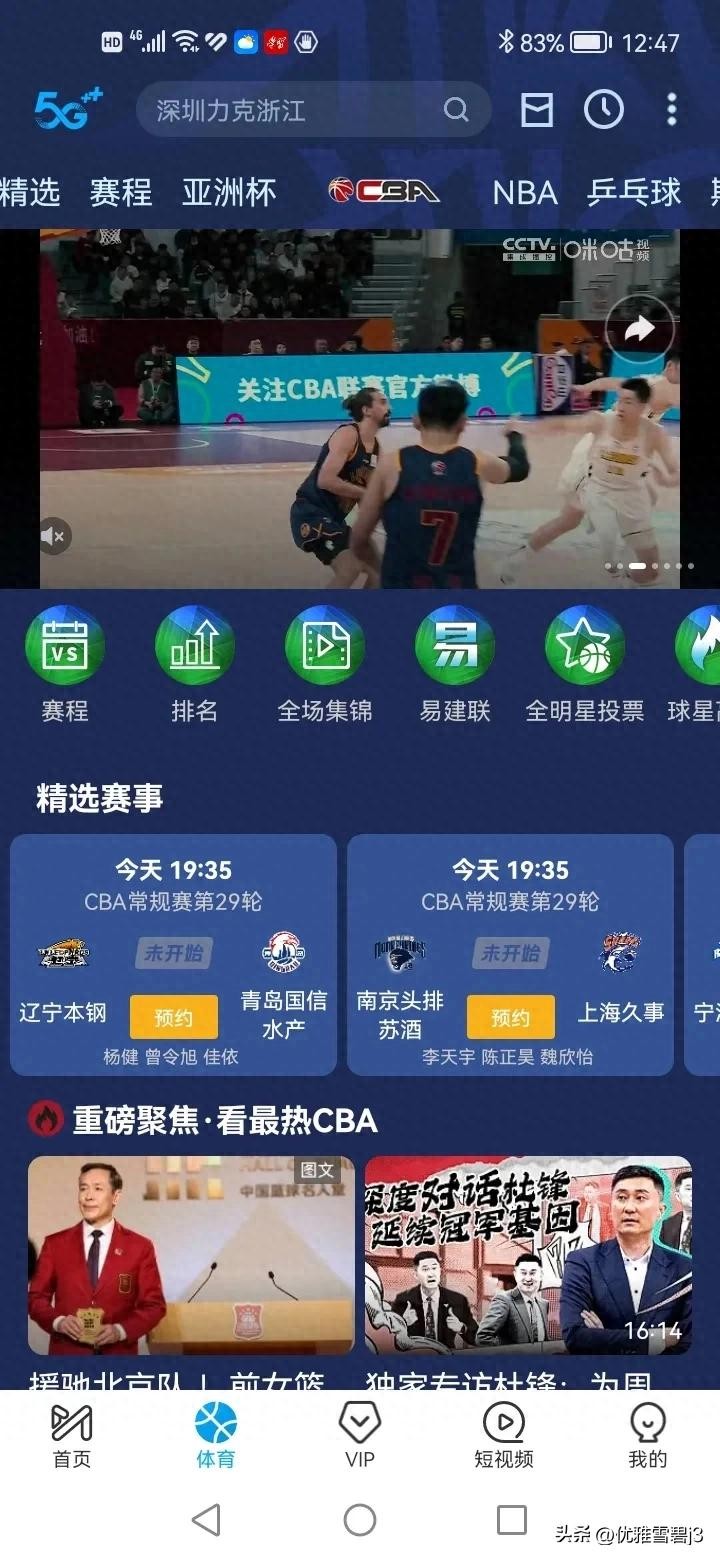720x1560 pixels.
Task: Open the 短视频 tab
Action: [x=503, y=1436]
